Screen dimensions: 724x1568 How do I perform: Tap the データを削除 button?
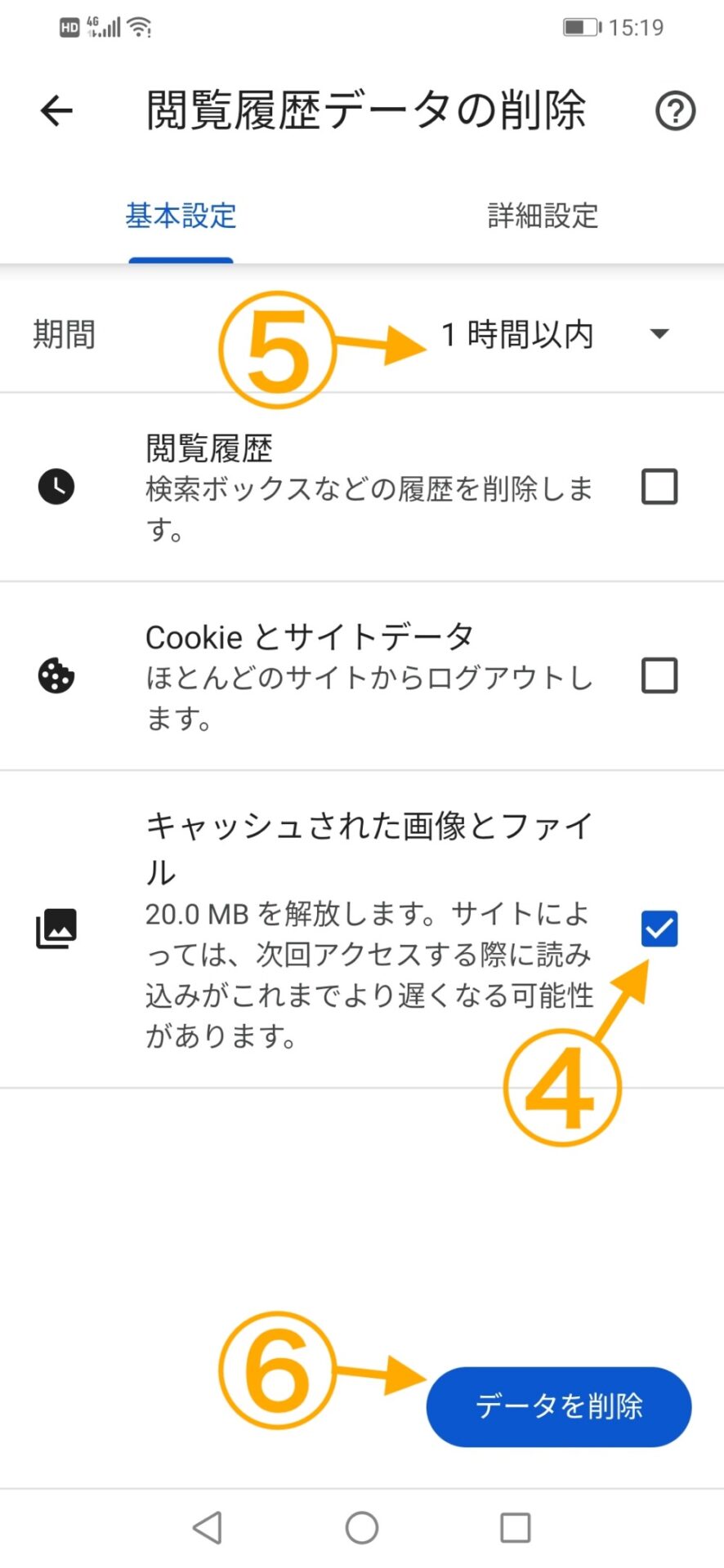(x=559, y=1406)
